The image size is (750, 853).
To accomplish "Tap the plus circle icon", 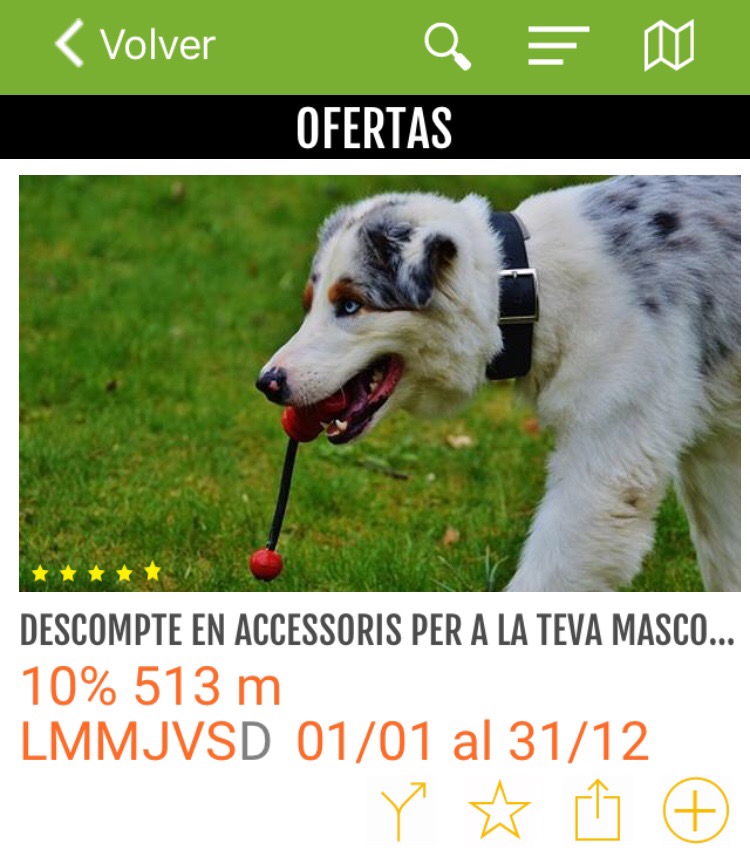I will pyautogui.click(x=696, y=810).
